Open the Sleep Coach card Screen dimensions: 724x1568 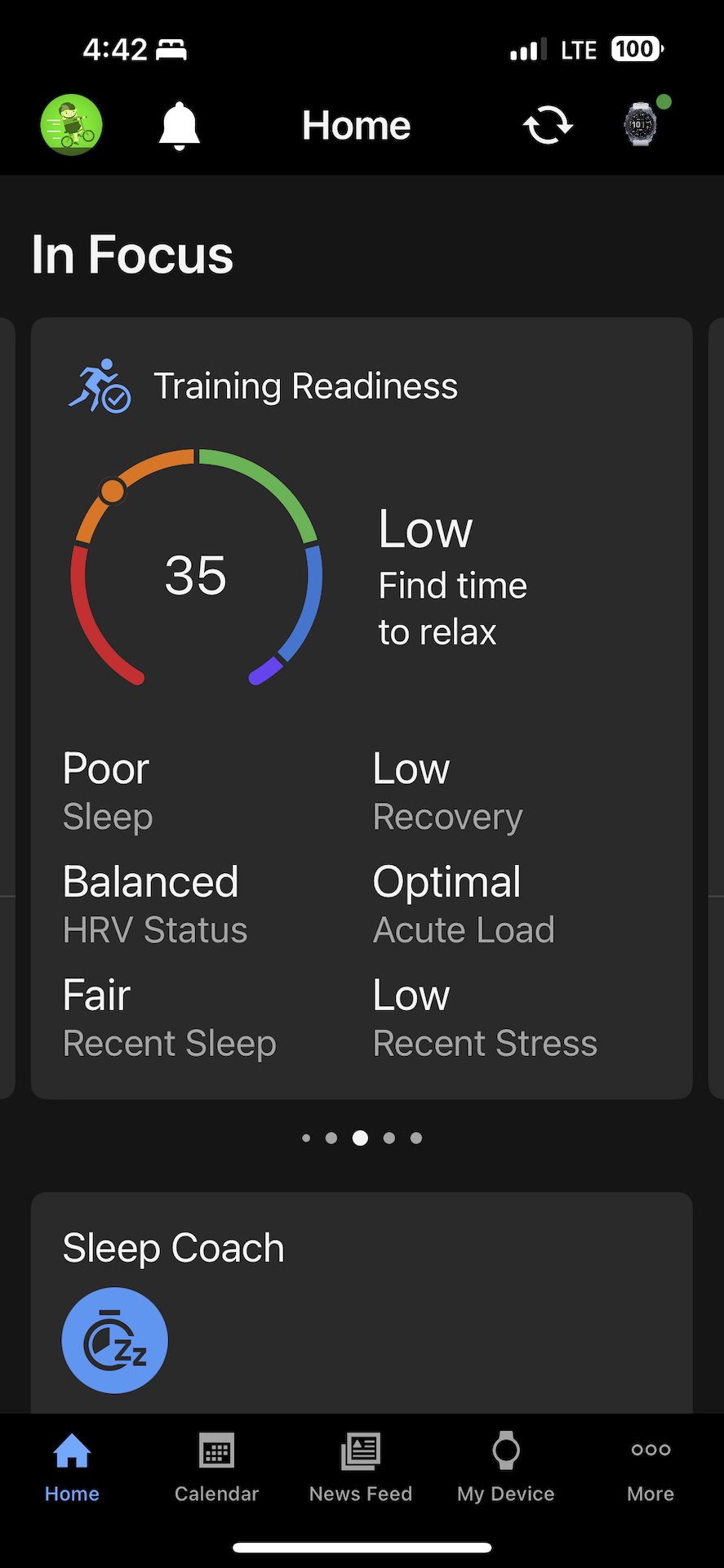tap(362, 1303)
